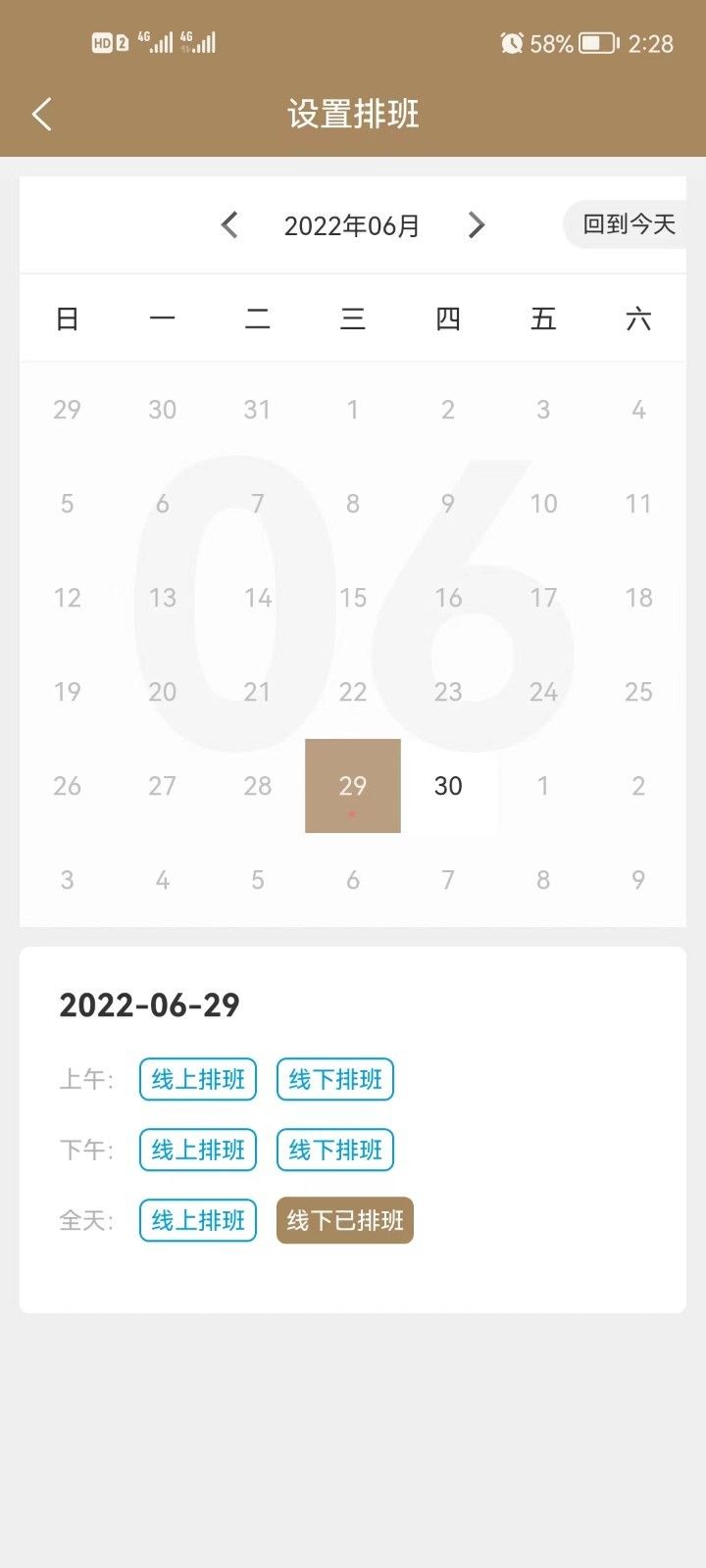Image resolution: width=706 pixels, height=1568 pixels.
Task: Go to next month in calendar
Action: pos(477,225)
